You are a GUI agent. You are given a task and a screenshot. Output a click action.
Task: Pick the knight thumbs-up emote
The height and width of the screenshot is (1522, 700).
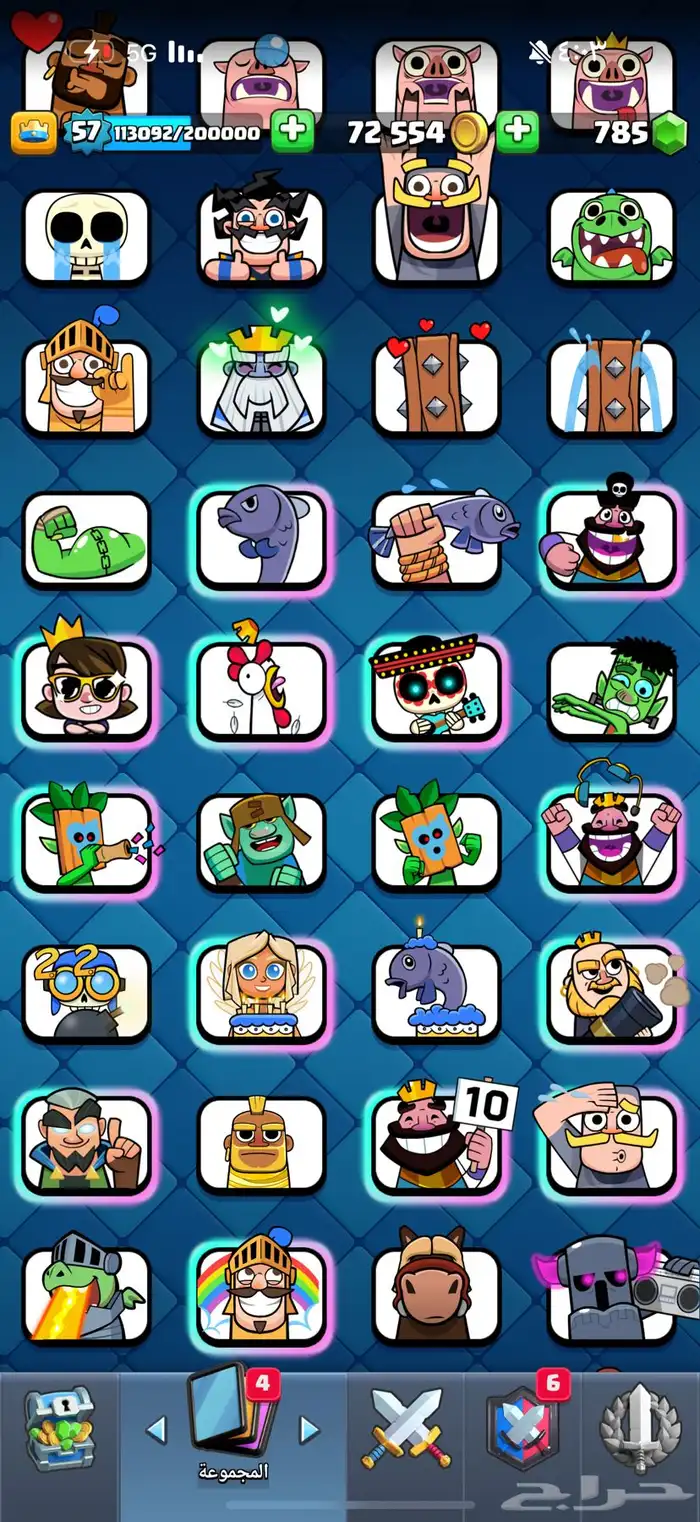click(86, 386)
